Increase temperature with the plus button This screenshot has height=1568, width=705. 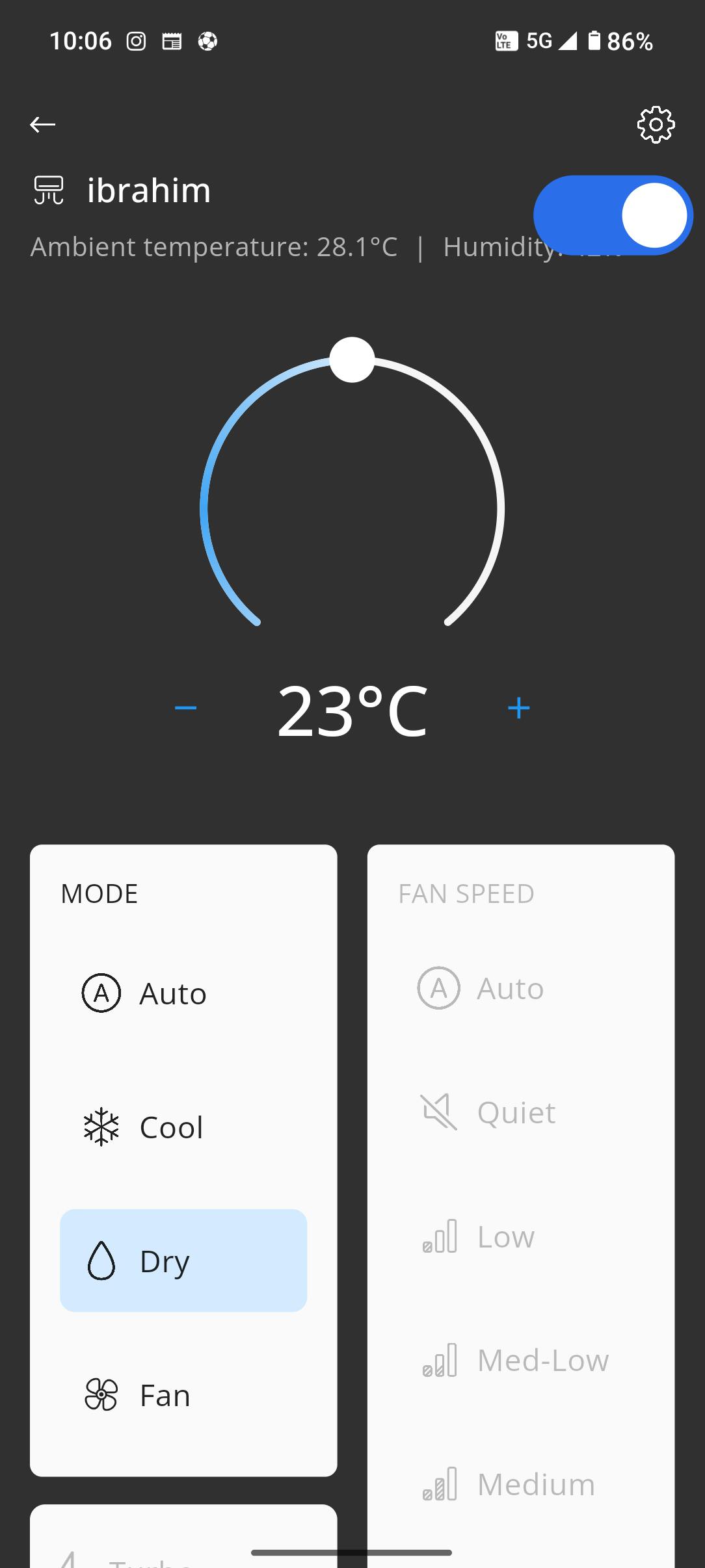518,708
